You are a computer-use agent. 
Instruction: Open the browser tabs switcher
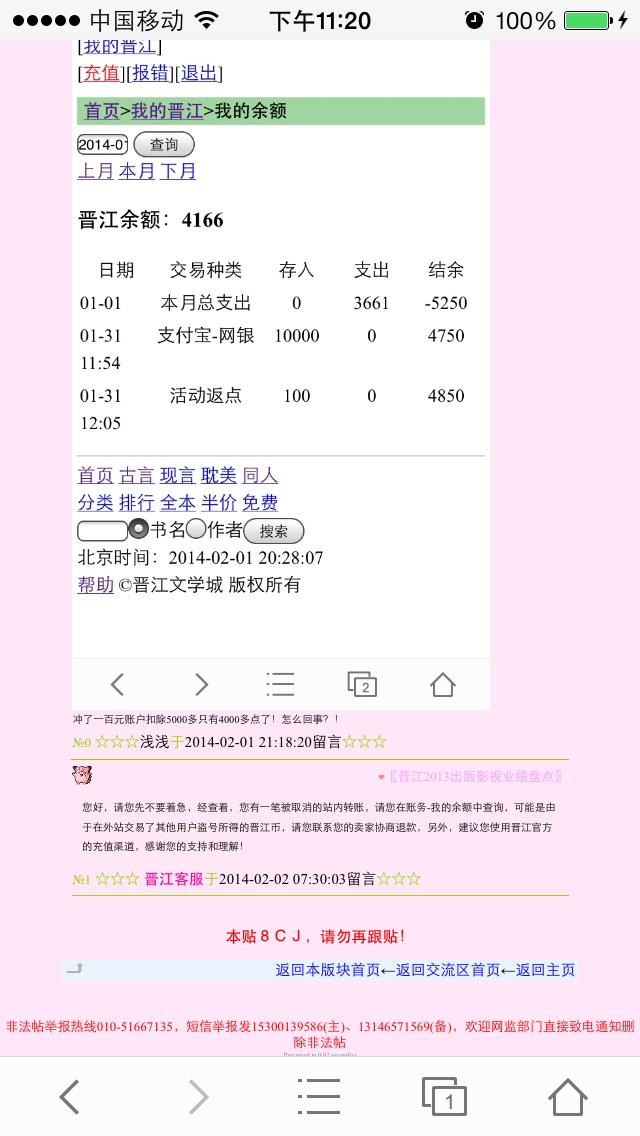click(444, 1097)
